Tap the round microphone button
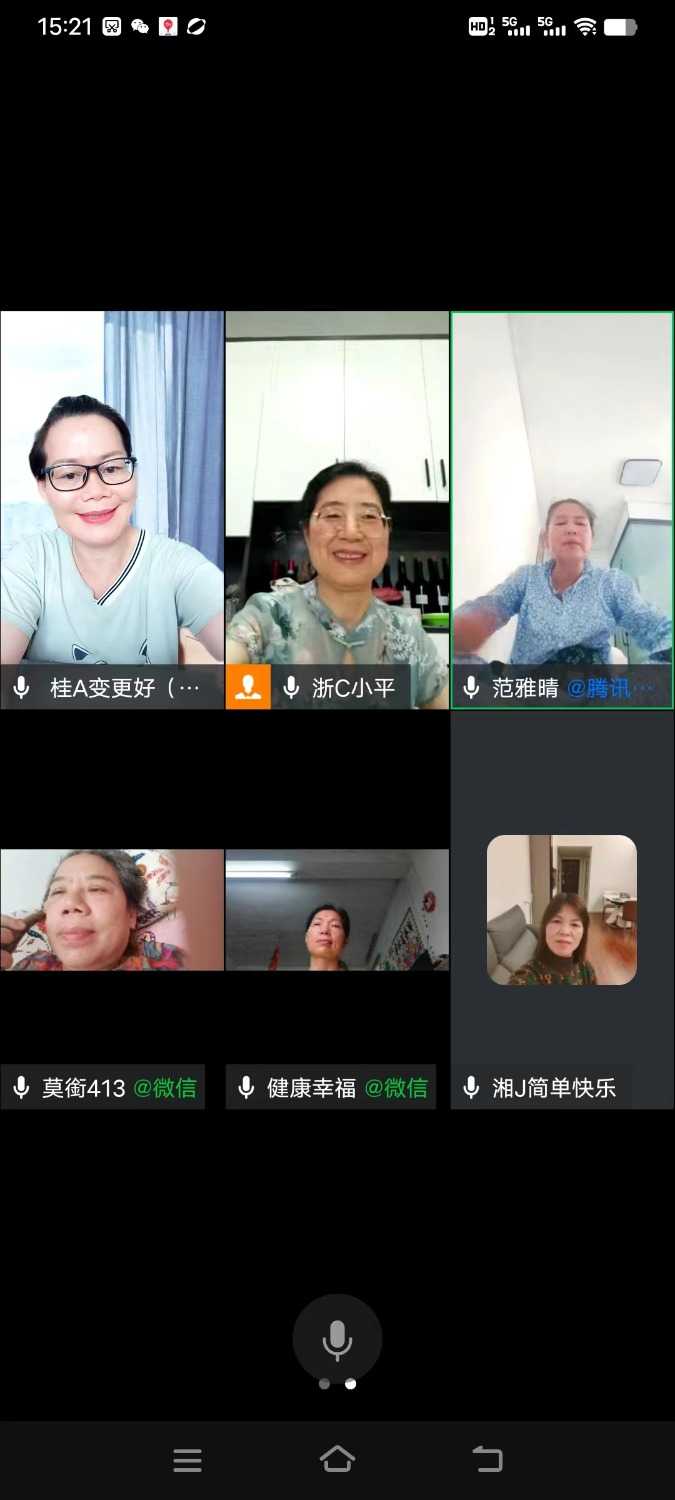Screen dimensions: 675x1500 tap(337, 1339)
